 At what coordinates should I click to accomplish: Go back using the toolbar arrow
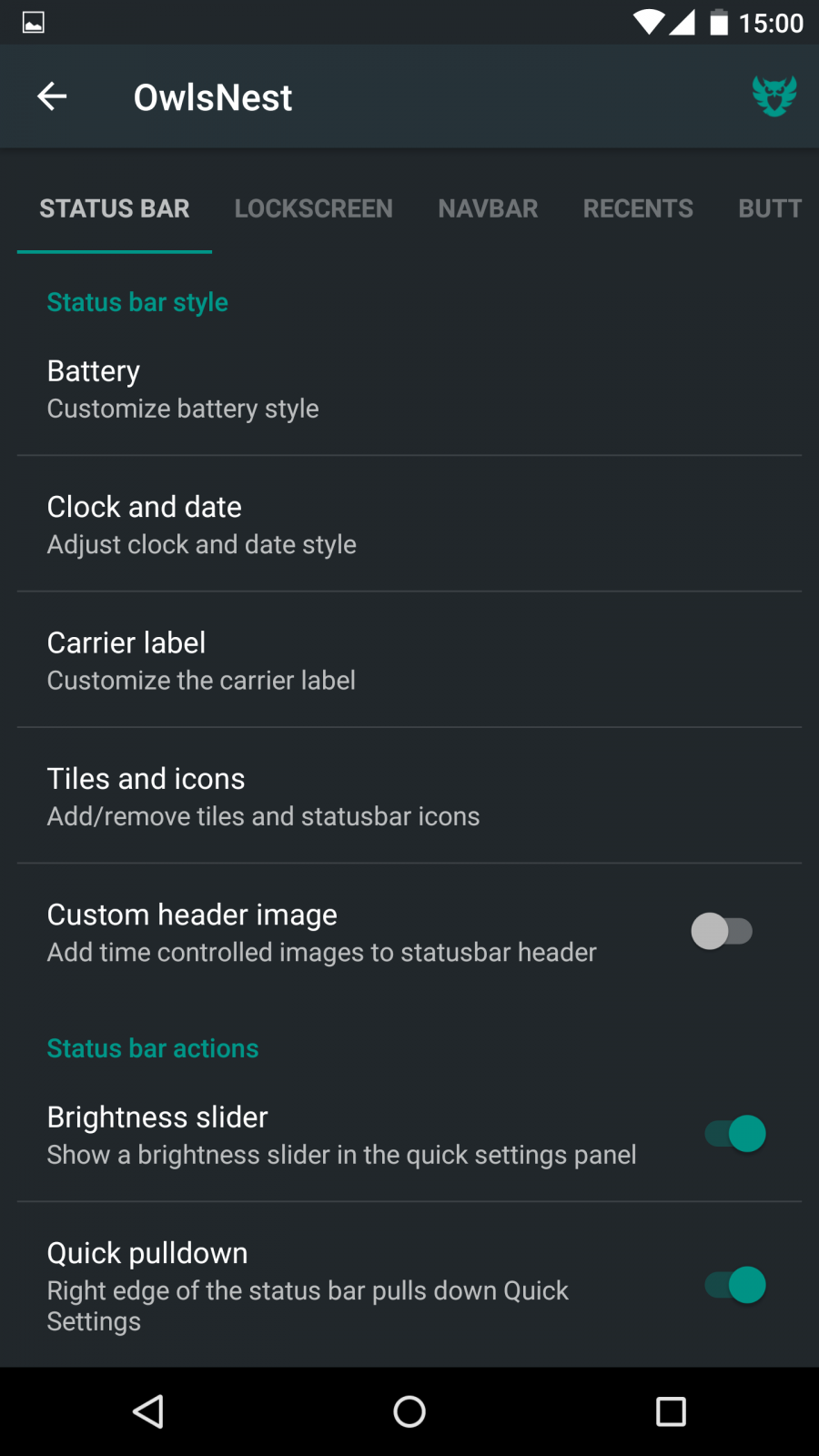click(52, 96)
